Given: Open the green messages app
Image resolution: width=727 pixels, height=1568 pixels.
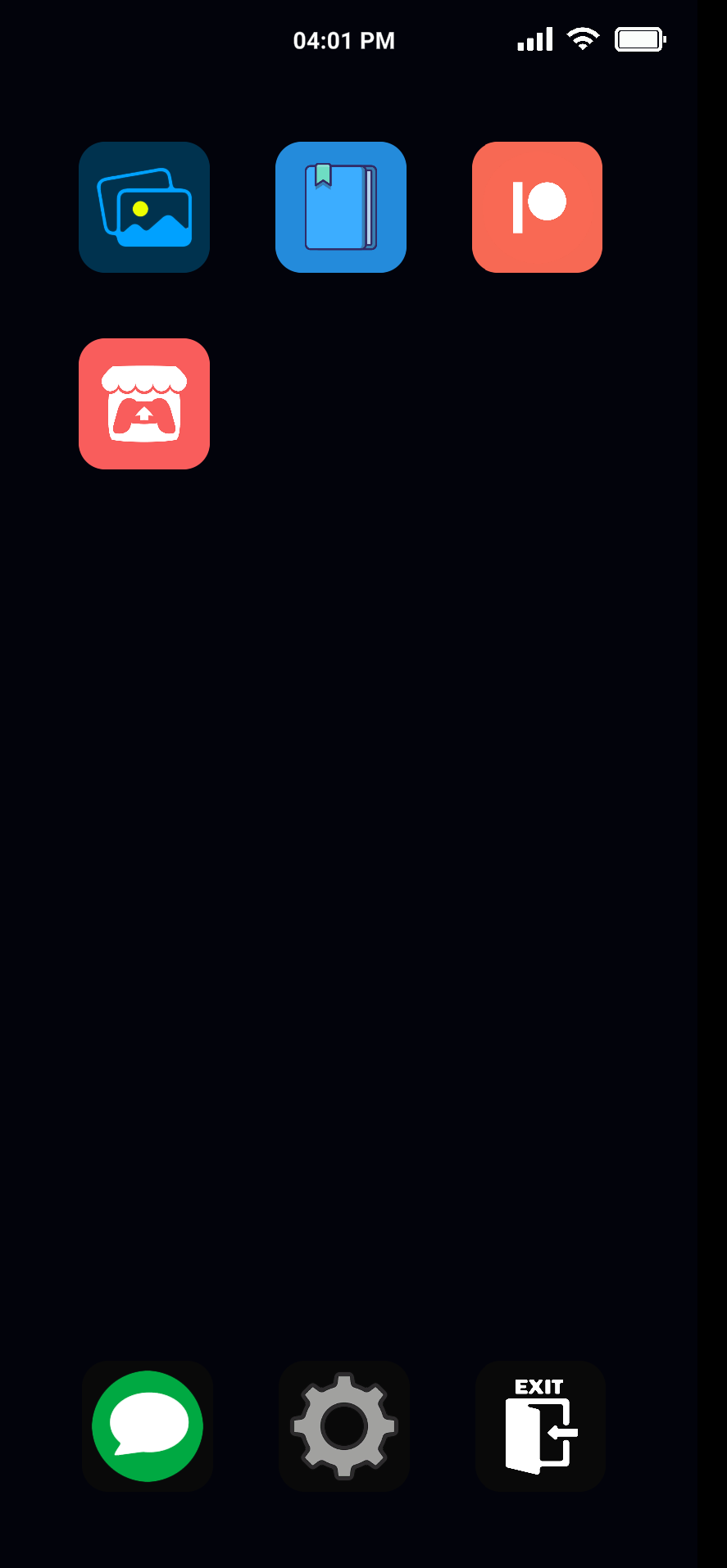Looking at the screenshot, I should point(148,1426).
